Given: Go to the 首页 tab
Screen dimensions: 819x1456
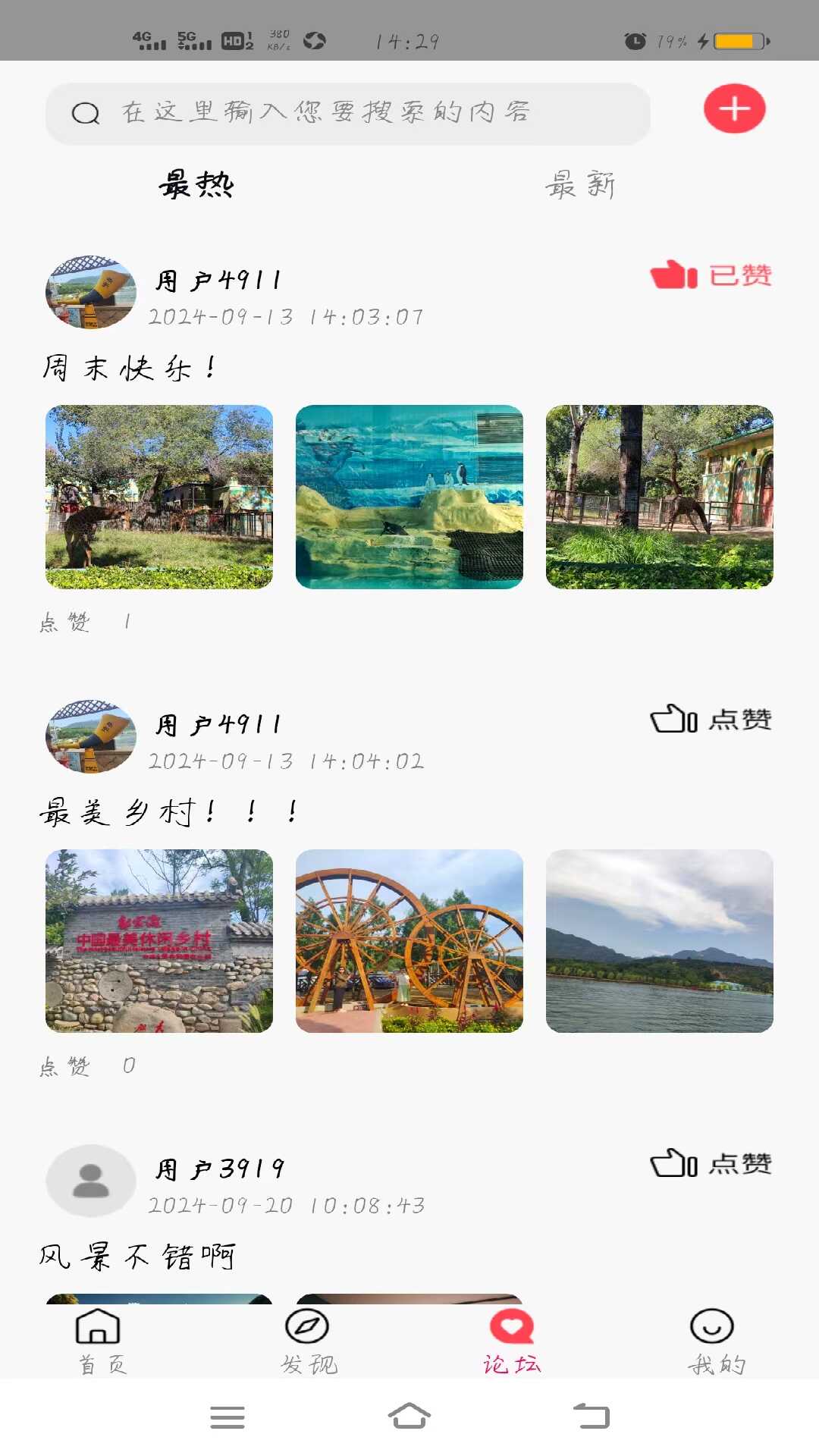Looking at the screenshot, I should point(99,1341).
